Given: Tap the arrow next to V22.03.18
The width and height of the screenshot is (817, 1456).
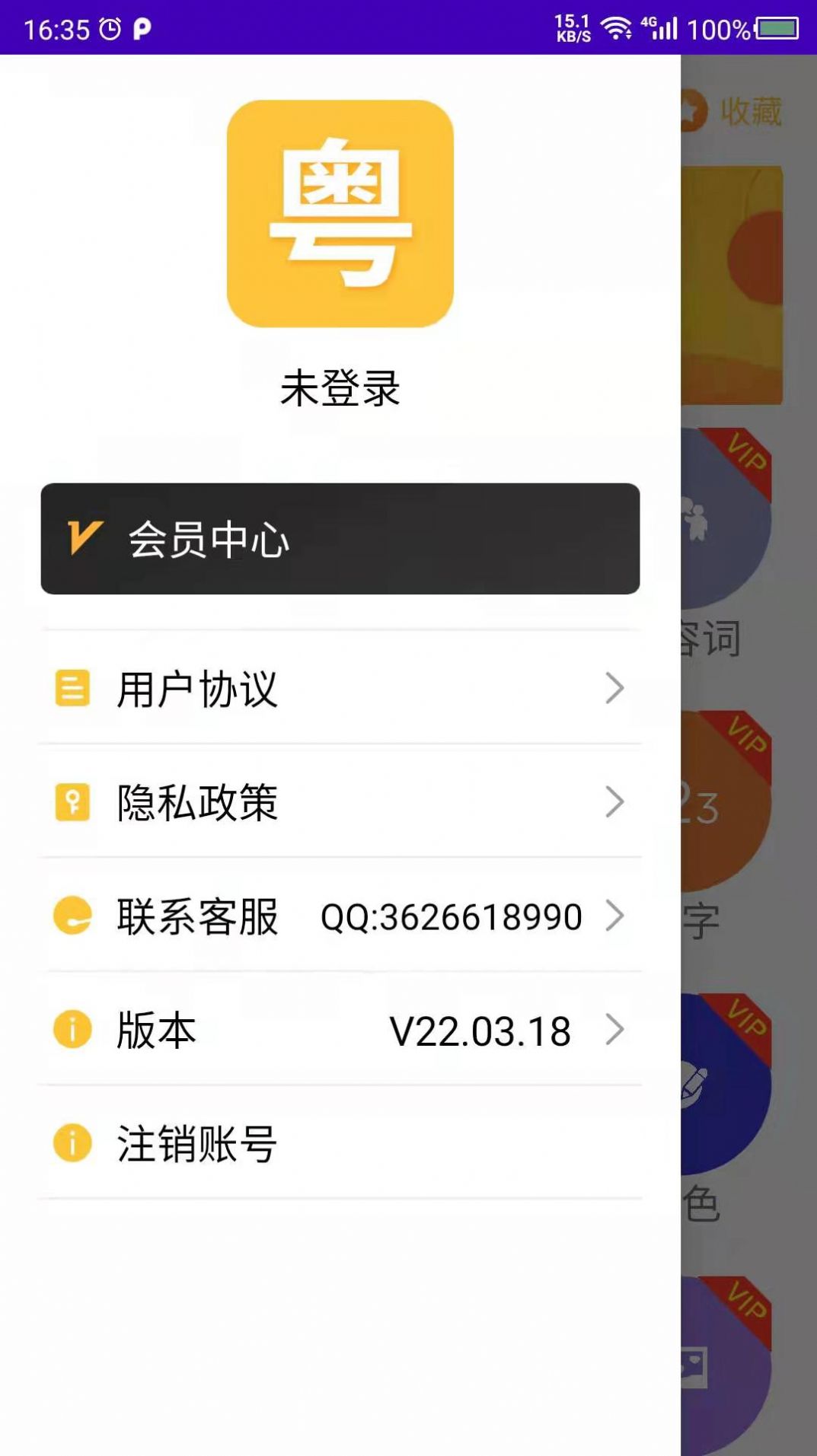Looking at the screenshot, I should pos(616,1030).
